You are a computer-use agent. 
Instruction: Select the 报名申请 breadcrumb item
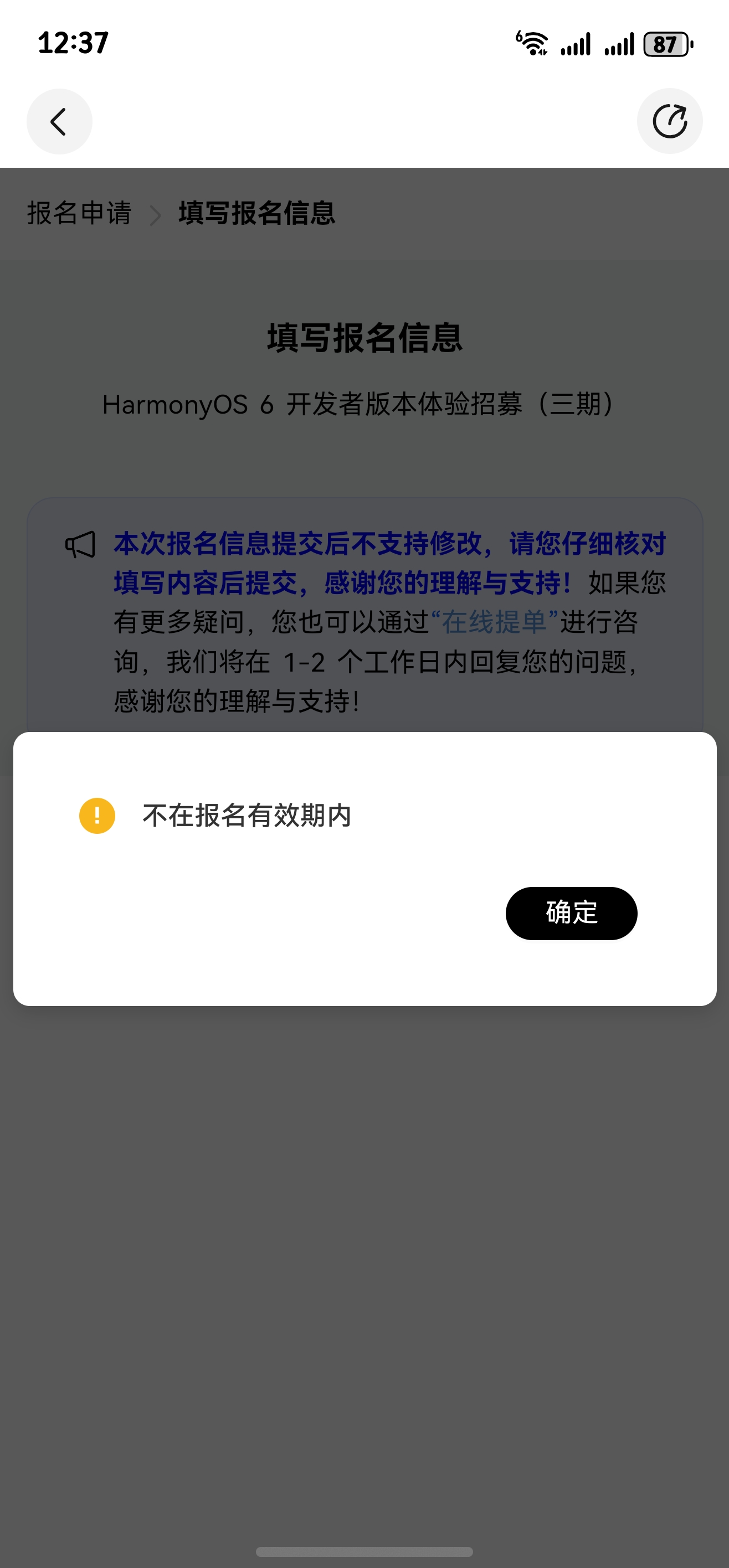point(79,214)
